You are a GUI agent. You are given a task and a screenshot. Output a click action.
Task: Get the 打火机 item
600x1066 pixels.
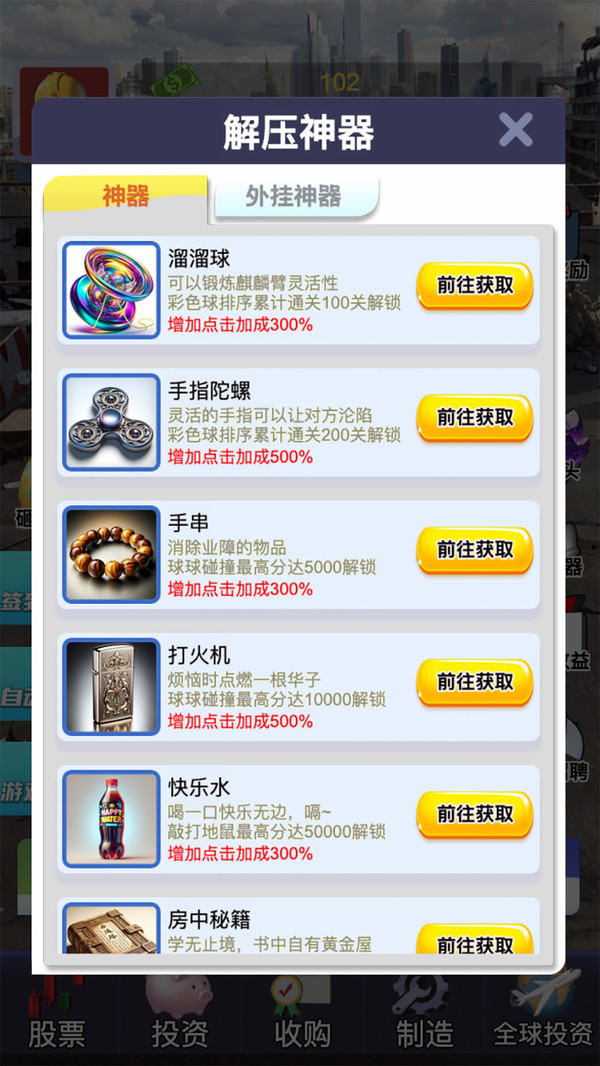tap(474, 683)
